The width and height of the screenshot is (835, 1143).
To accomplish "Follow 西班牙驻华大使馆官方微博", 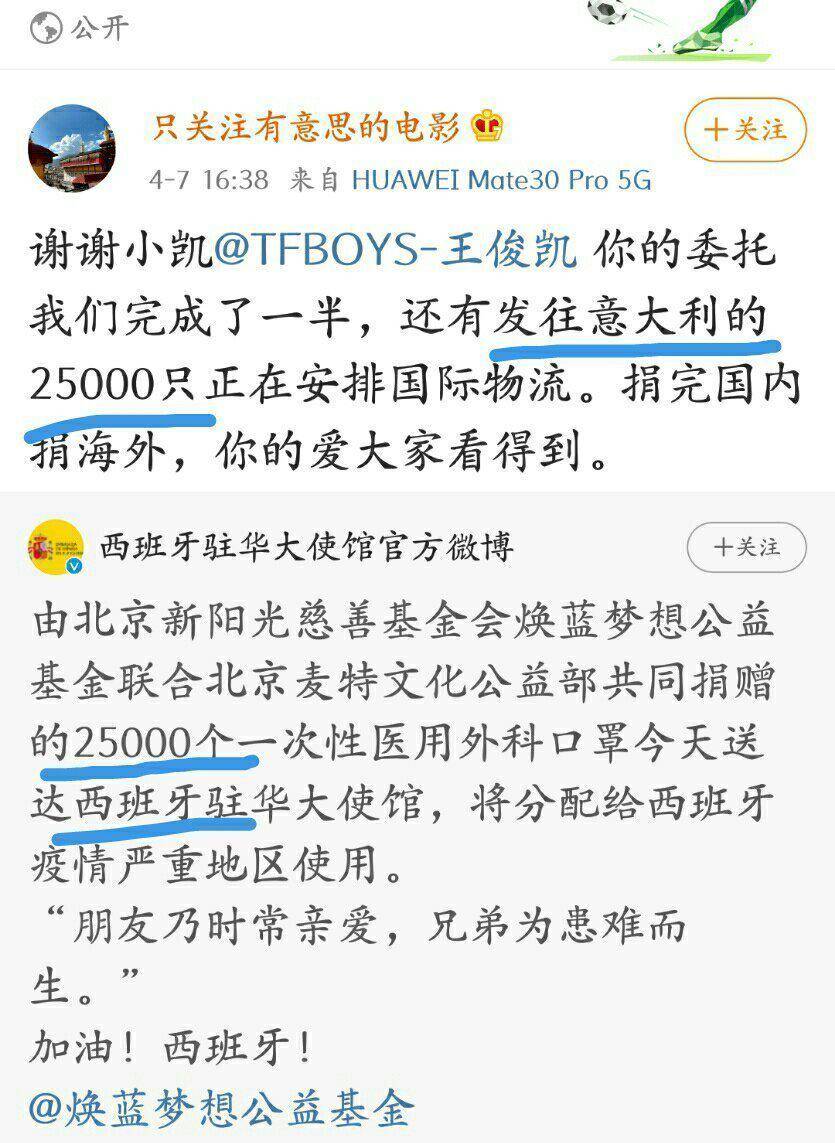I will (x=746, y=547).
